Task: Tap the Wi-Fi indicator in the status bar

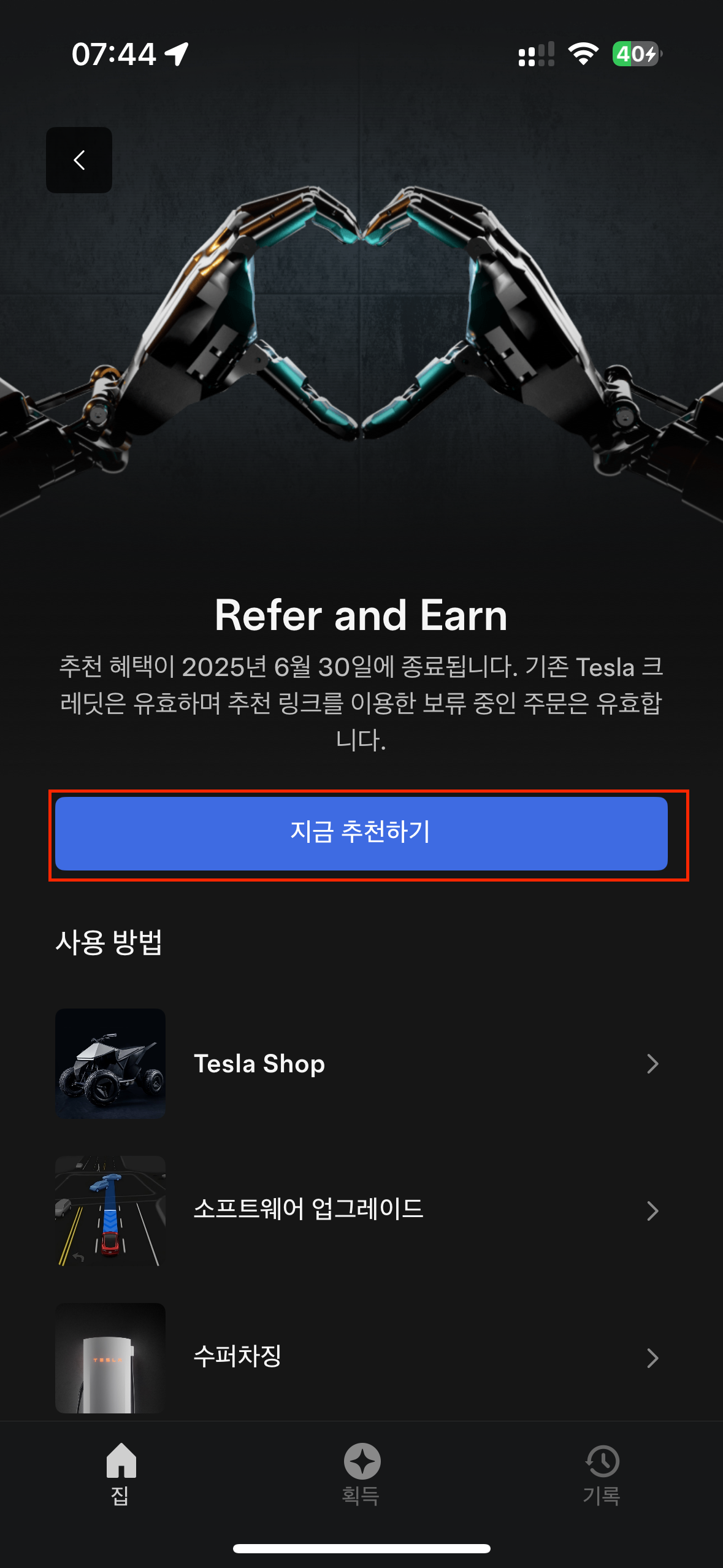Action: [583, 54]
